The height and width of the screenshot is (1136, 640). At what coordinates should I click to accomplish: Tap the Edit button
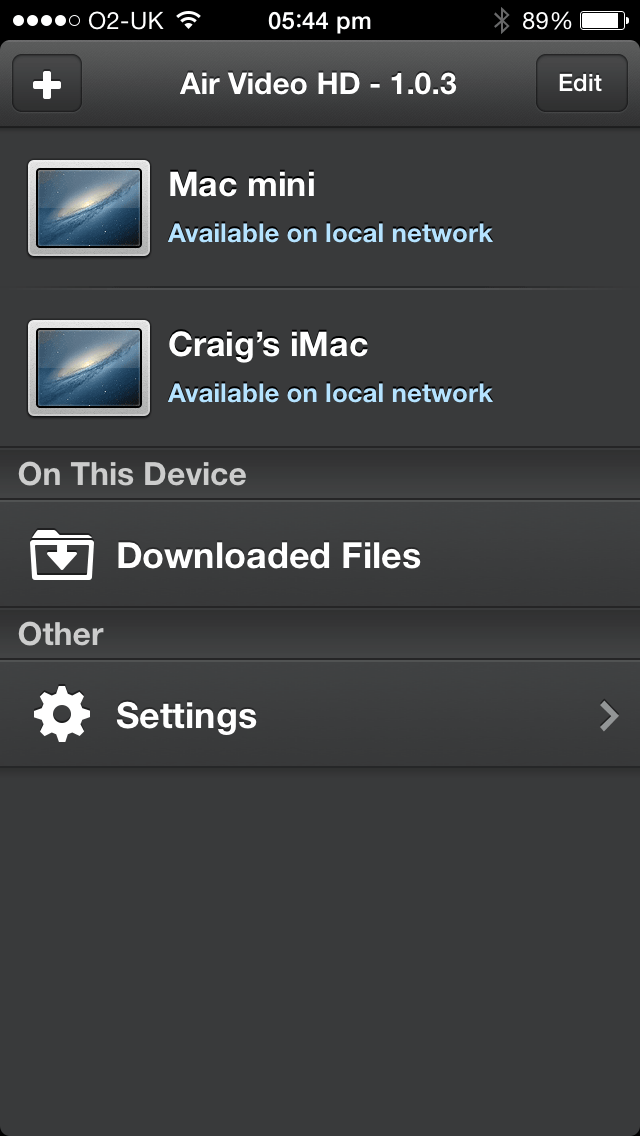click(581, 83)
